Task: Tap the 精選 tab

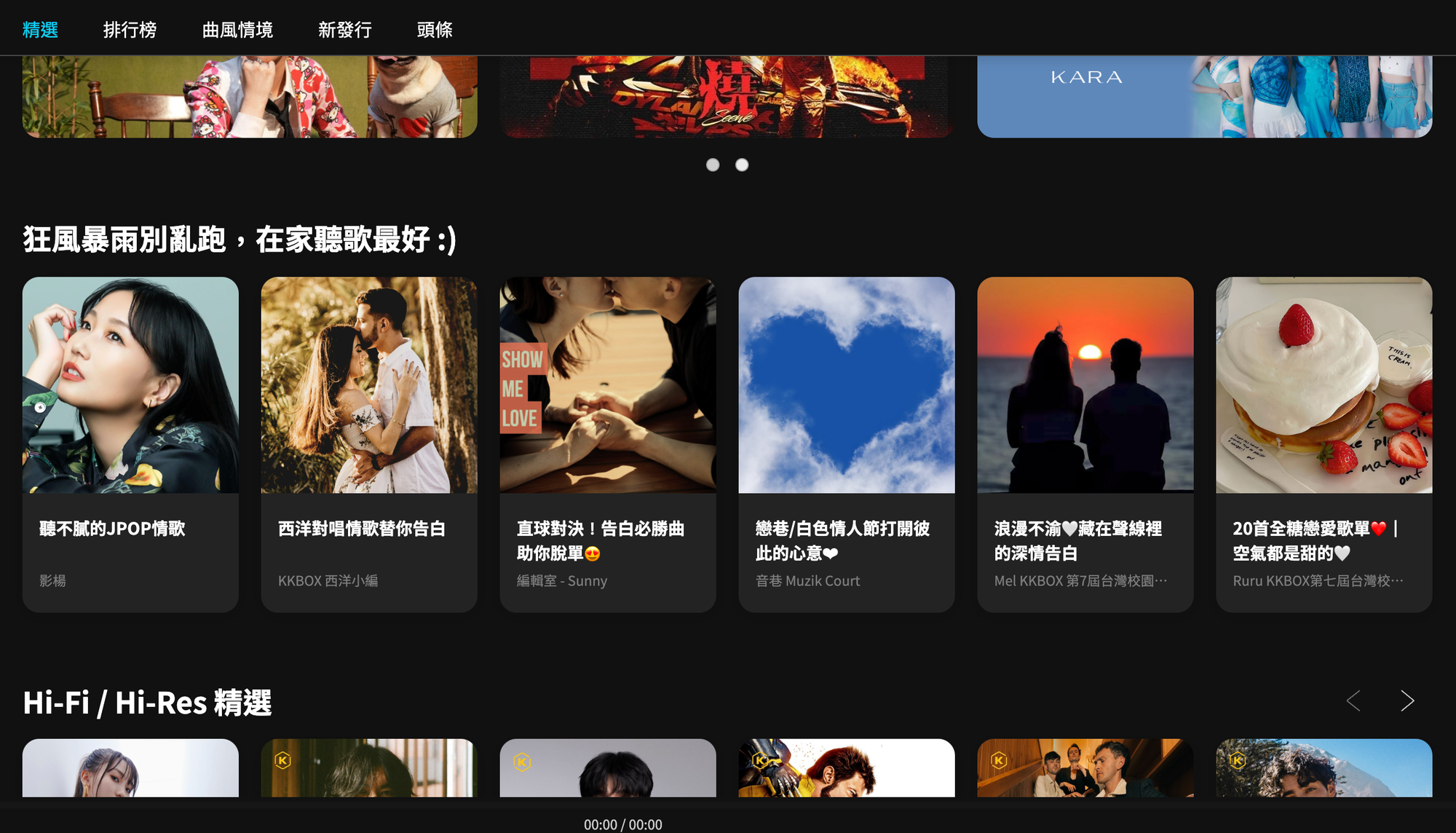Action: 40,30
